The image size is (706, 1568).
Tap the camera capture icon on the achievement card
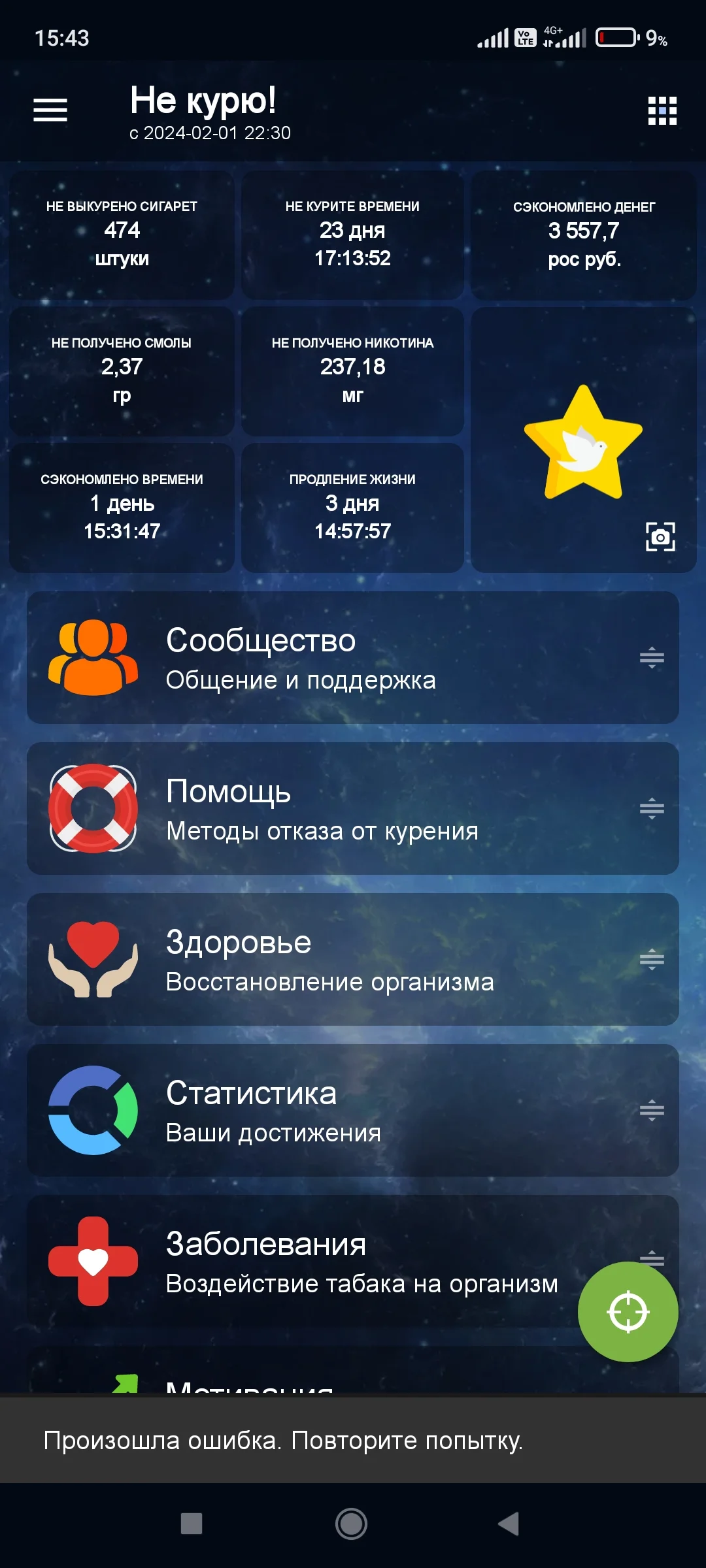[x=662, y=537]
